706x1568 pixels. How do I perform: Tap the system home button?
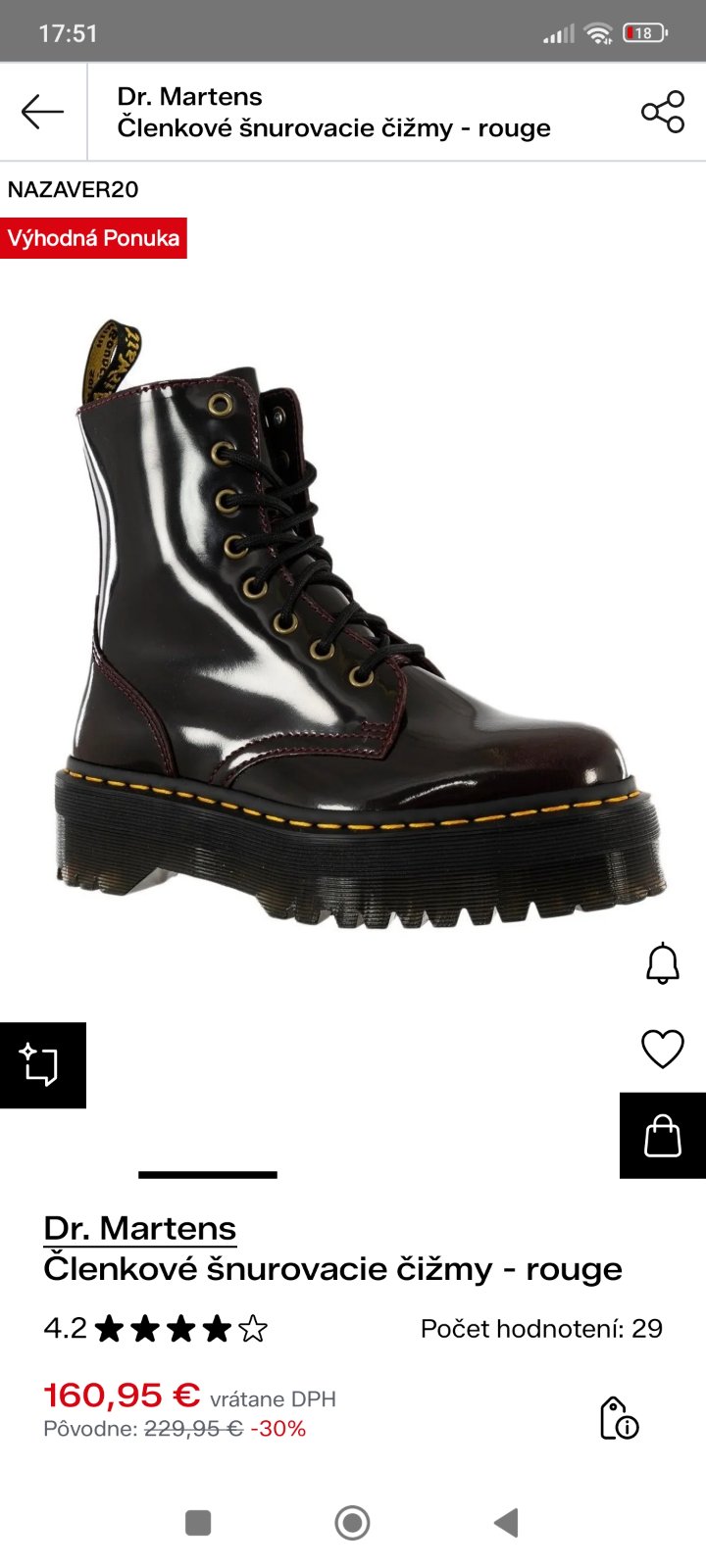pyautogui.click(x=352, y=1522)
